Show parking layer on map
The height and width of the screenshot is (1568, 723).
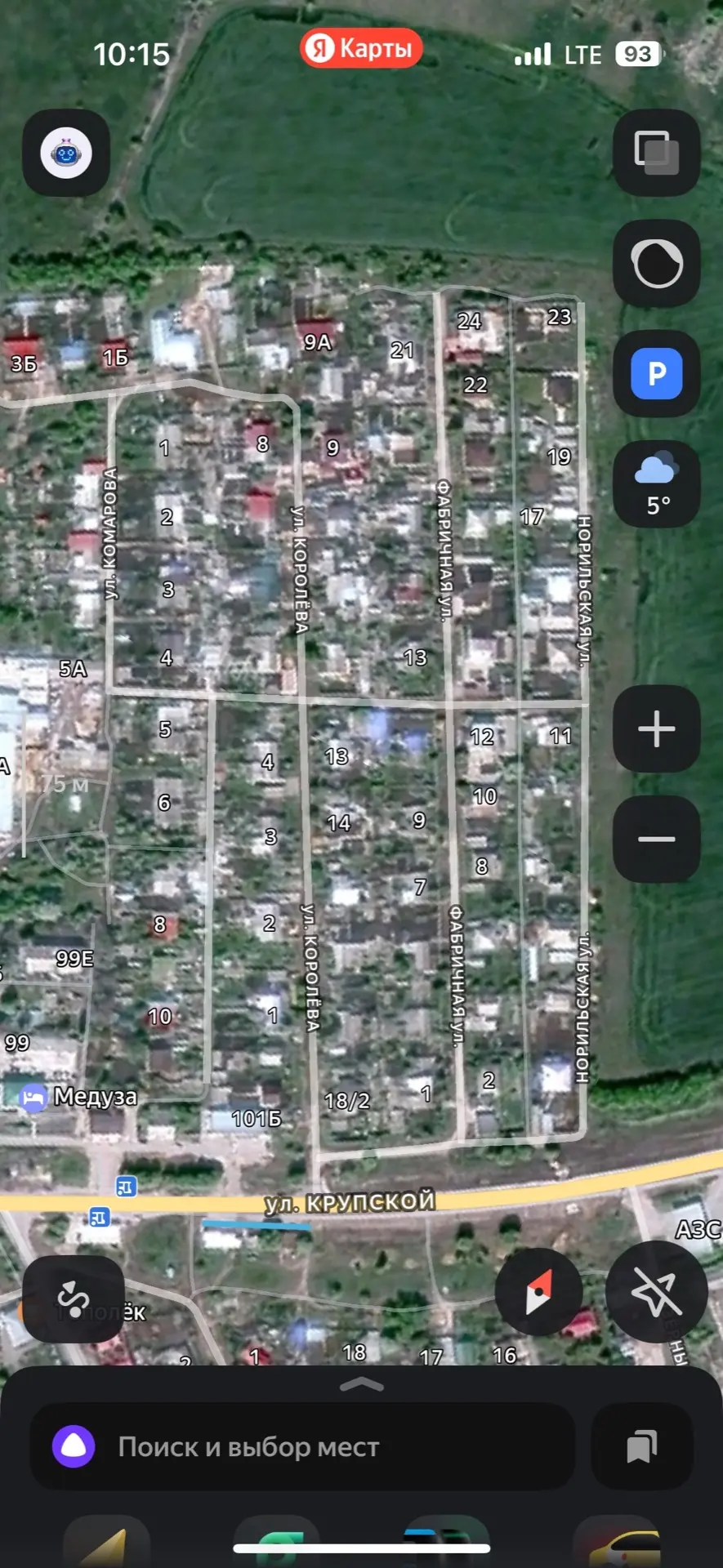pyautogui.click(x=657, y=374)
